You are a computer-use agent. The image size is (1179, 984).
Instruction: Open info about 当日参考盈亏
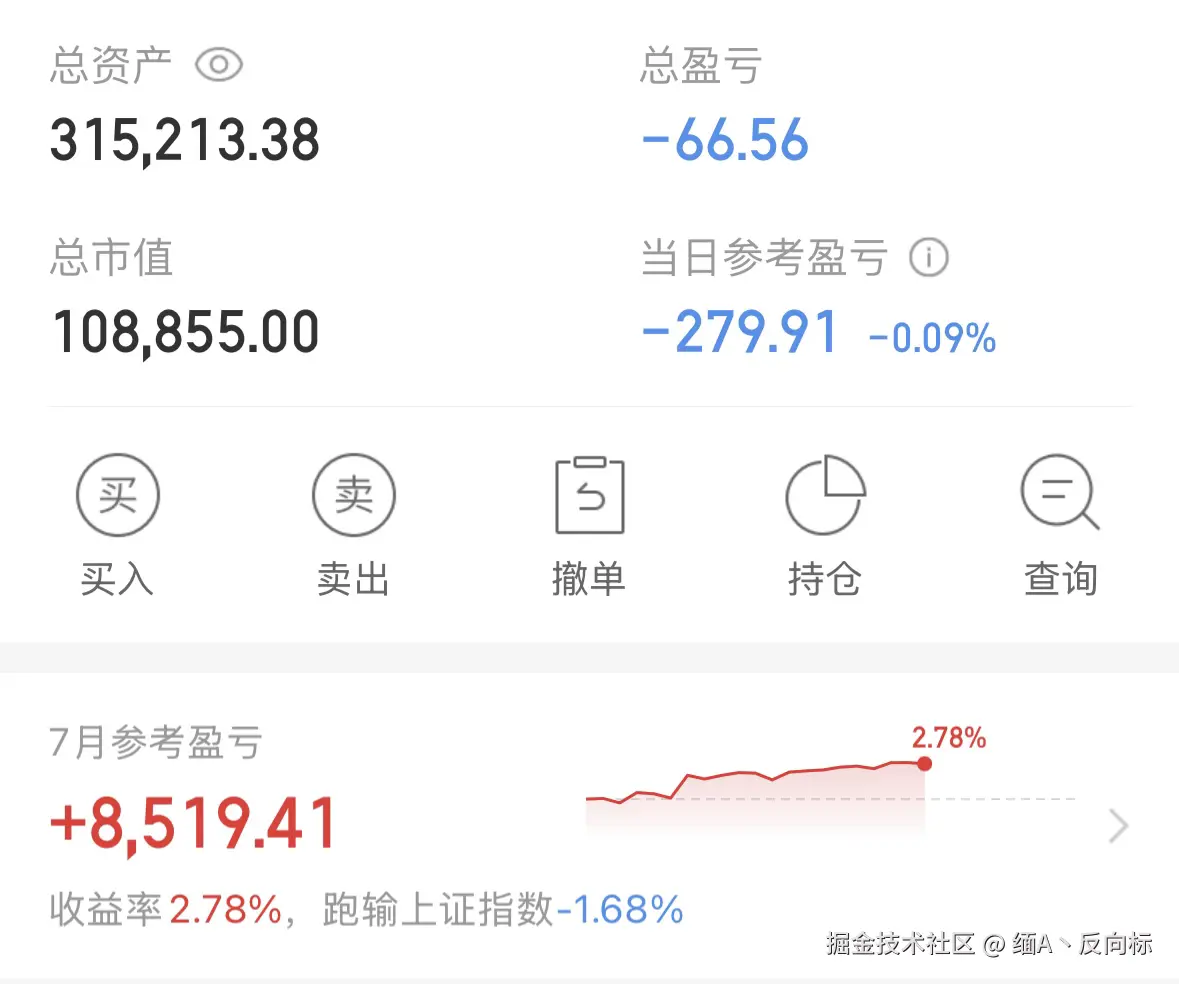928,258
